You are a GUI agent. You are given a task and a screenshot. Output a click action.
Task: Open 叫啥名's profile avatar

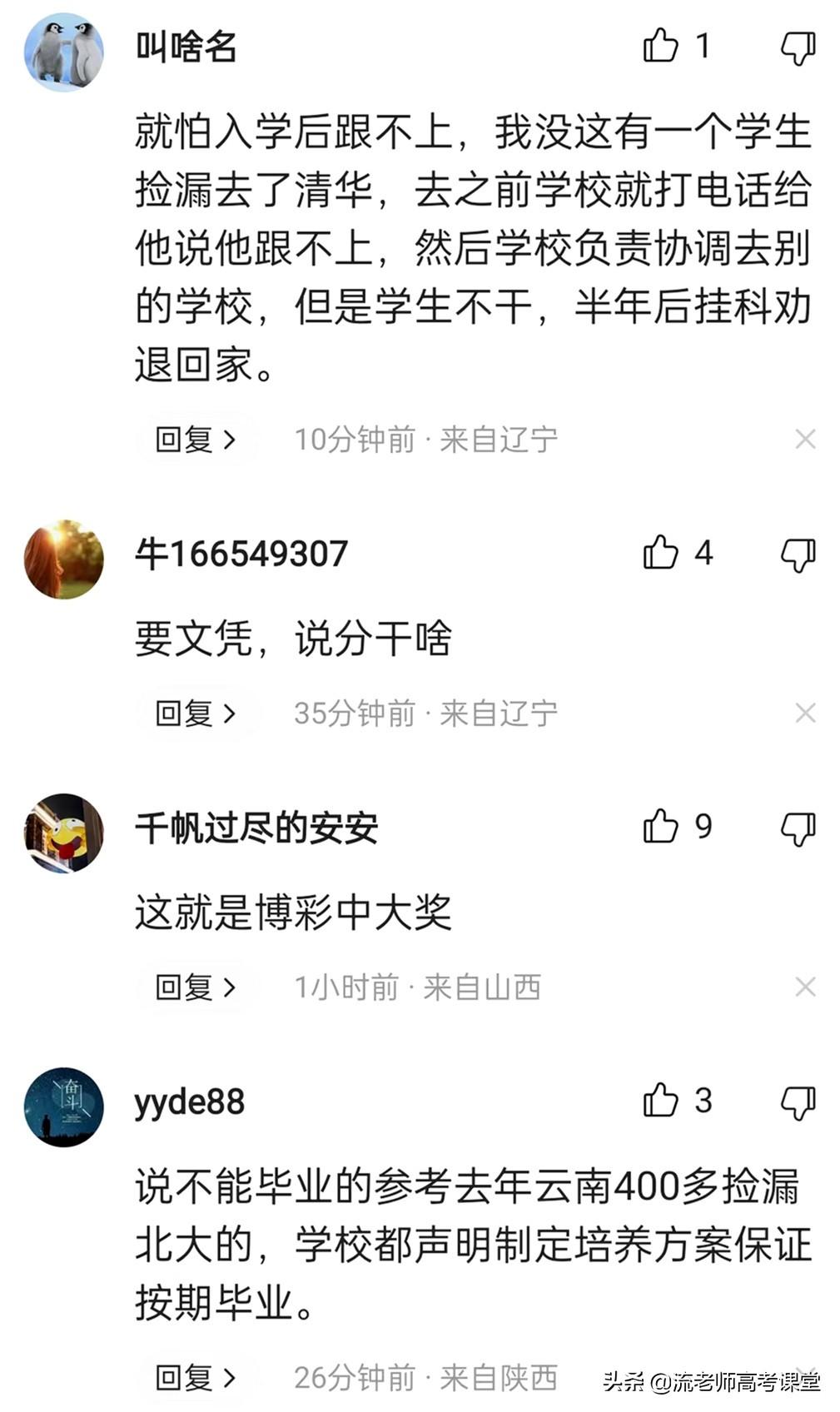[64, 52]
